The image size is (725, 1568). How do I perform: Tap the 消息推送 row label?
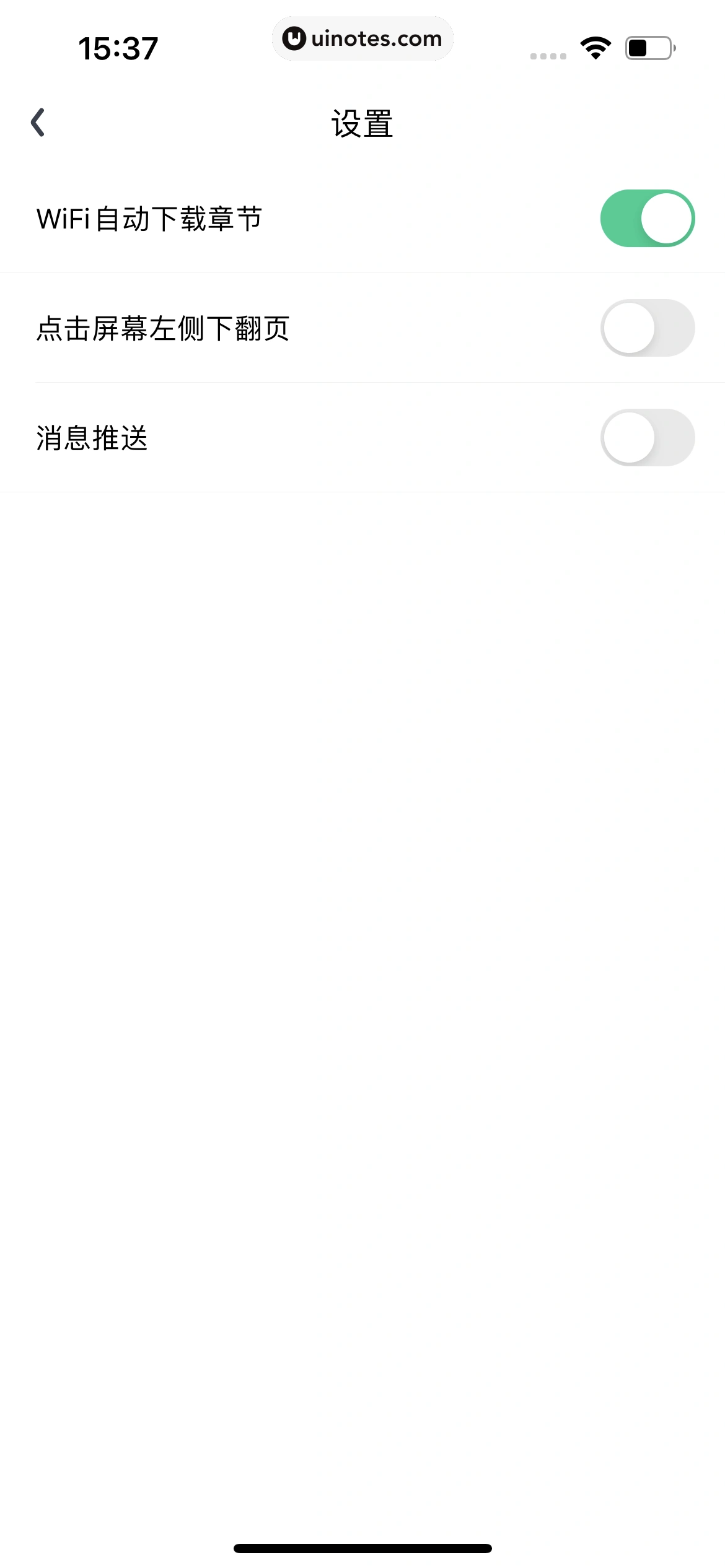pyautogui.click(x=93, y=437)
